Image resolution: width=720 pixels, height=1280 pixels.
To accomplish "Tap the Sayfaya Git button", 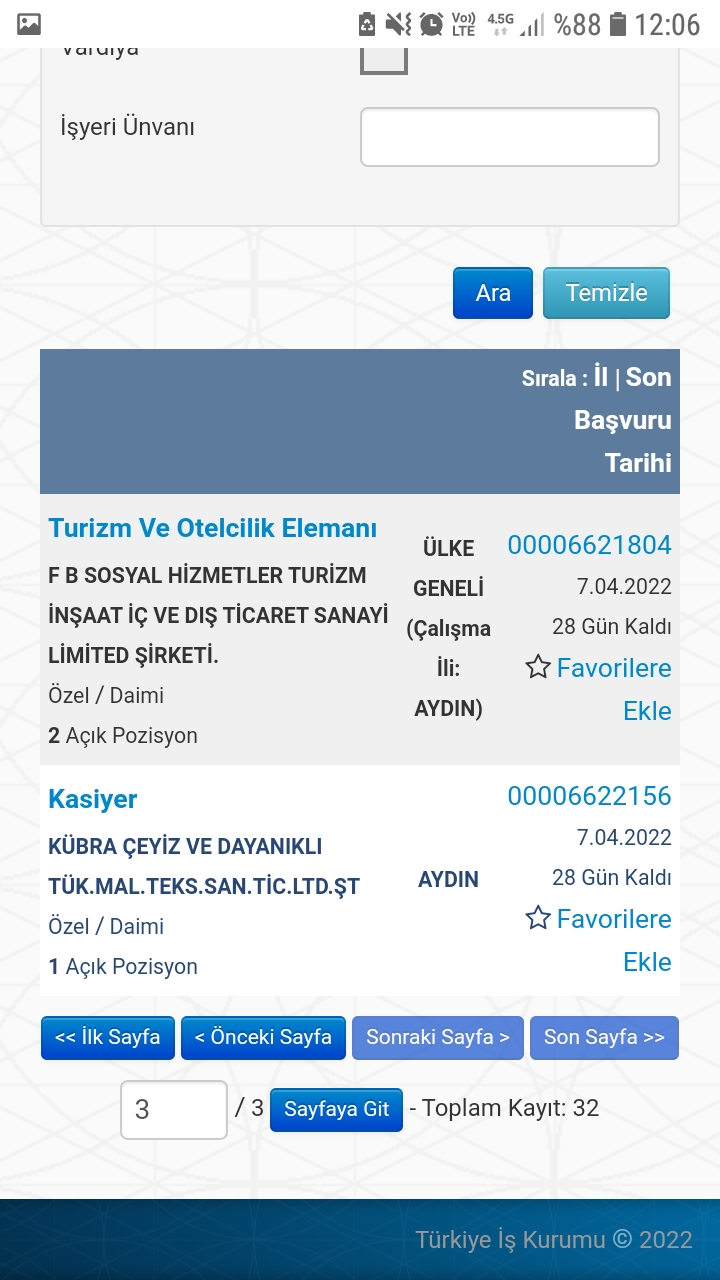I will (336, 1110).
